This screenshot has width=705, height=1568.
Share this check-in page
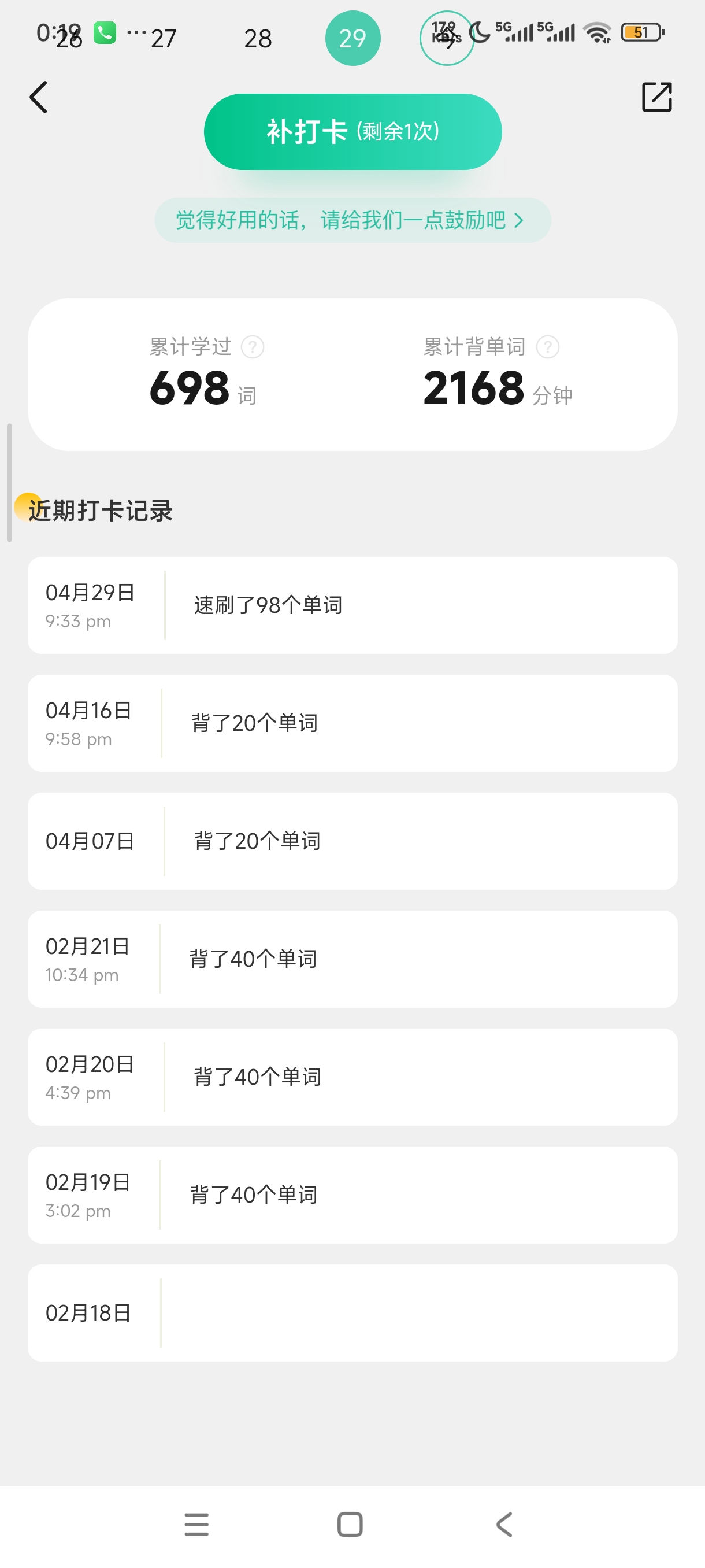coord(657,97)
